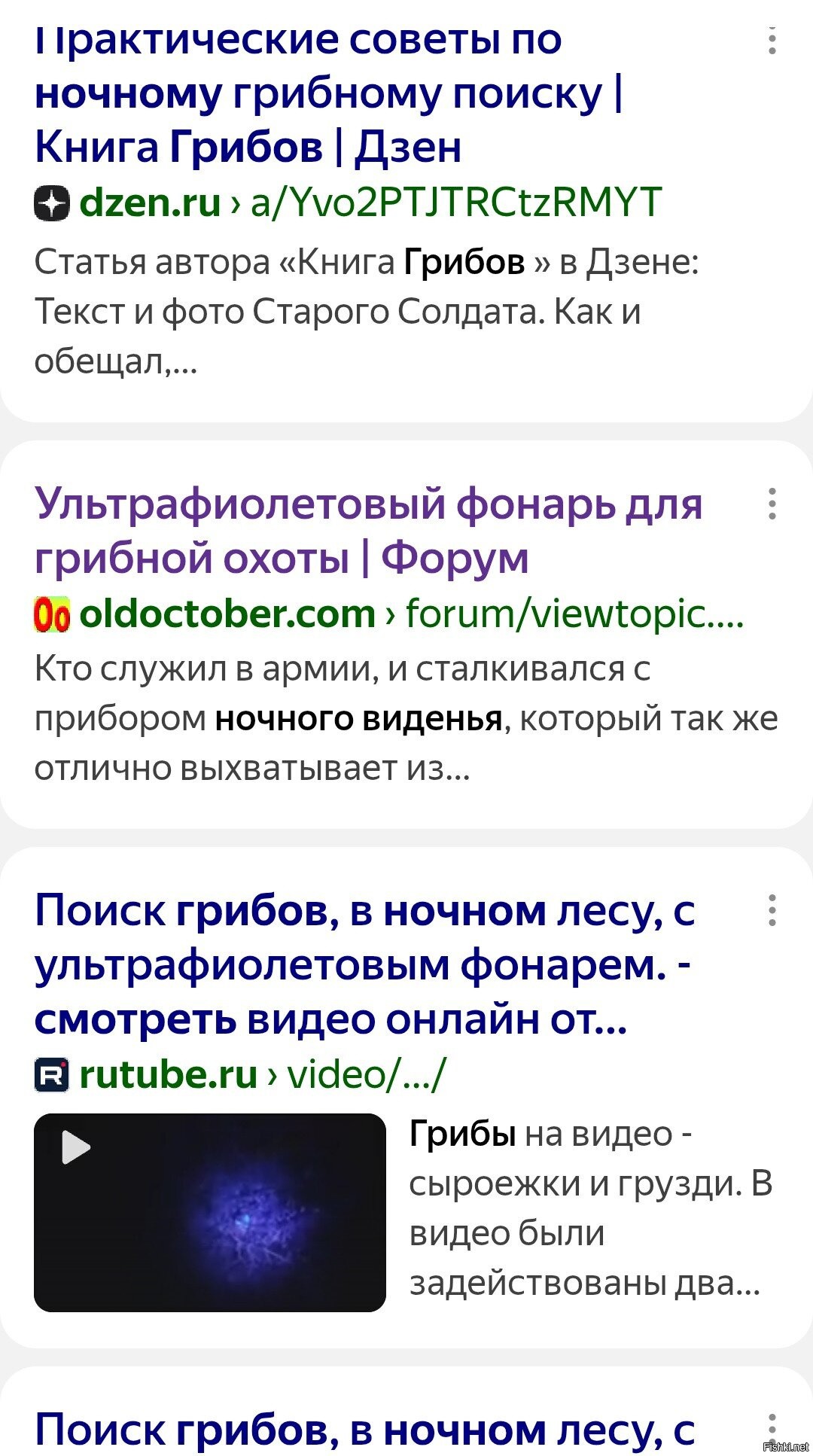
Task: Open the overflow menu for the rutube.ru result
Action: (x=772, y=910)
